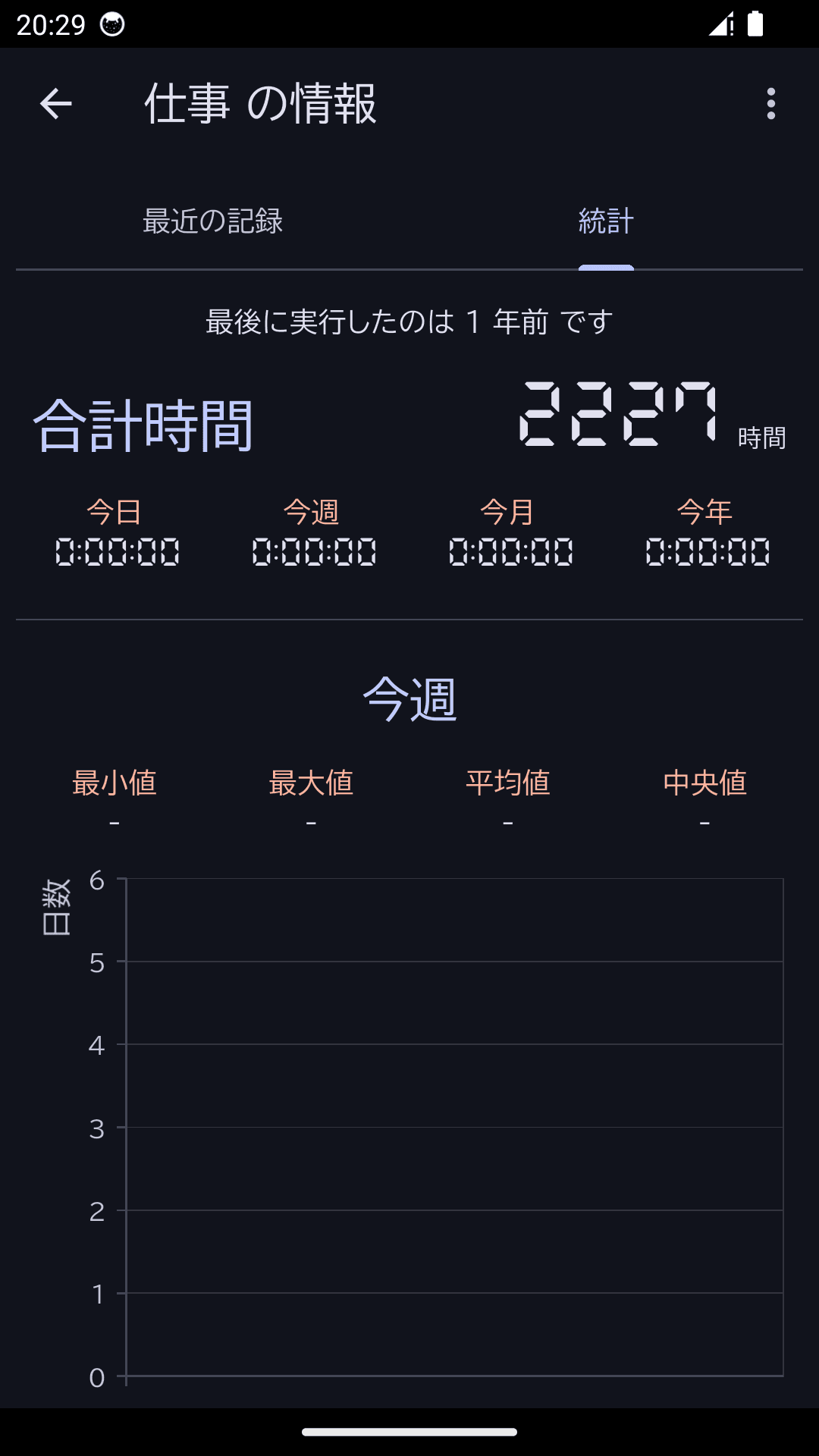Click the 最後に実行したのは 1 年前 text
Image resolution: width=819 pixels, height=1456 pixels.
coord(409,322)
